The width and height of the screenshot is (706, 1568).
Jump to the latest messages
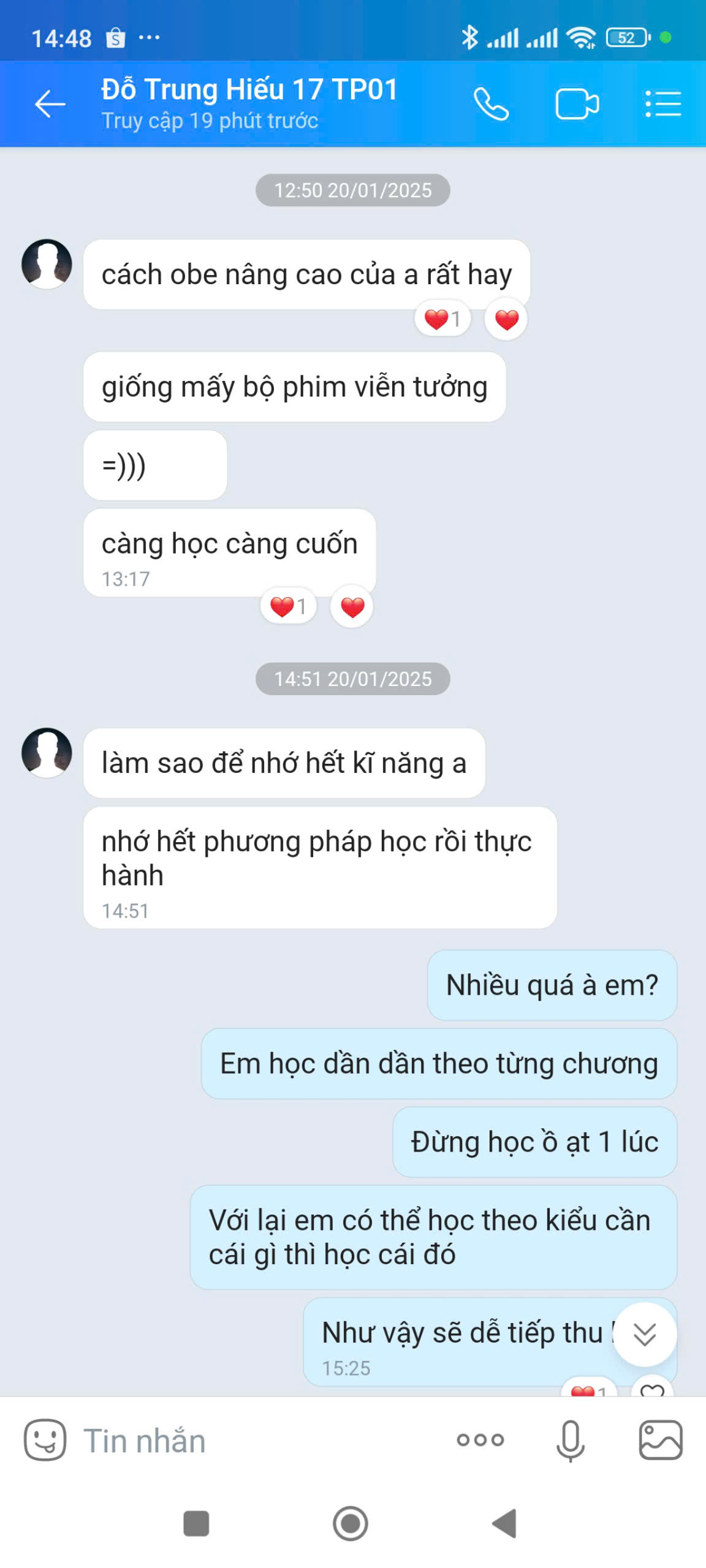644,1333
